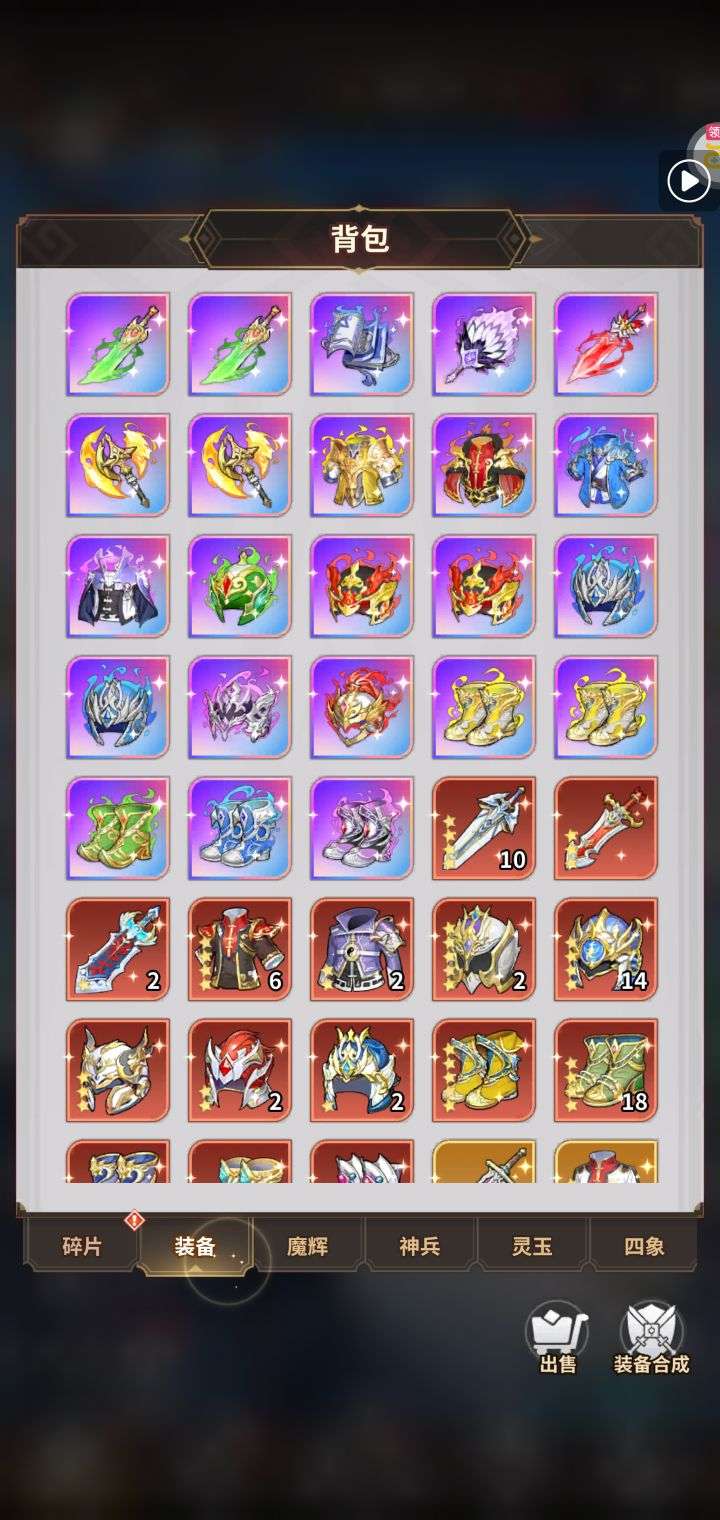Choose the black-red coat with count 6

click(240, 949)
